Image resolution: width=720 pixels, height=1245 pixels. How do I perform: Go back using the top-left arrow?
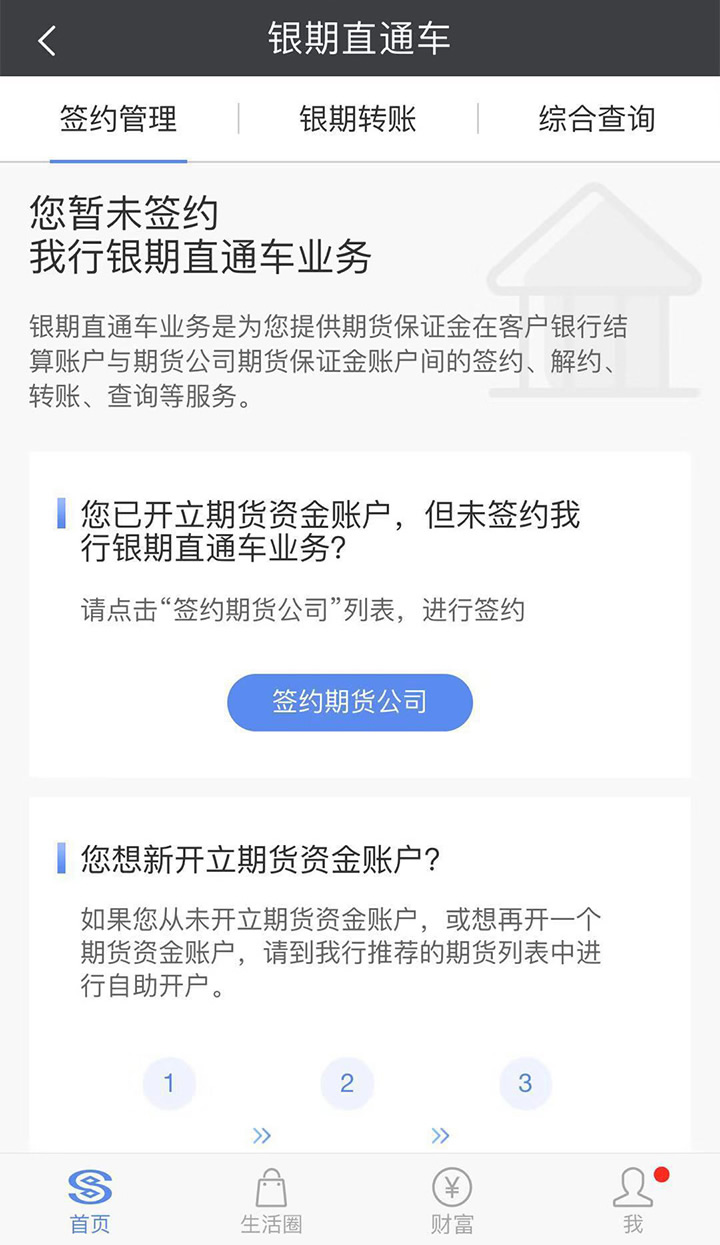coord(47,40)
